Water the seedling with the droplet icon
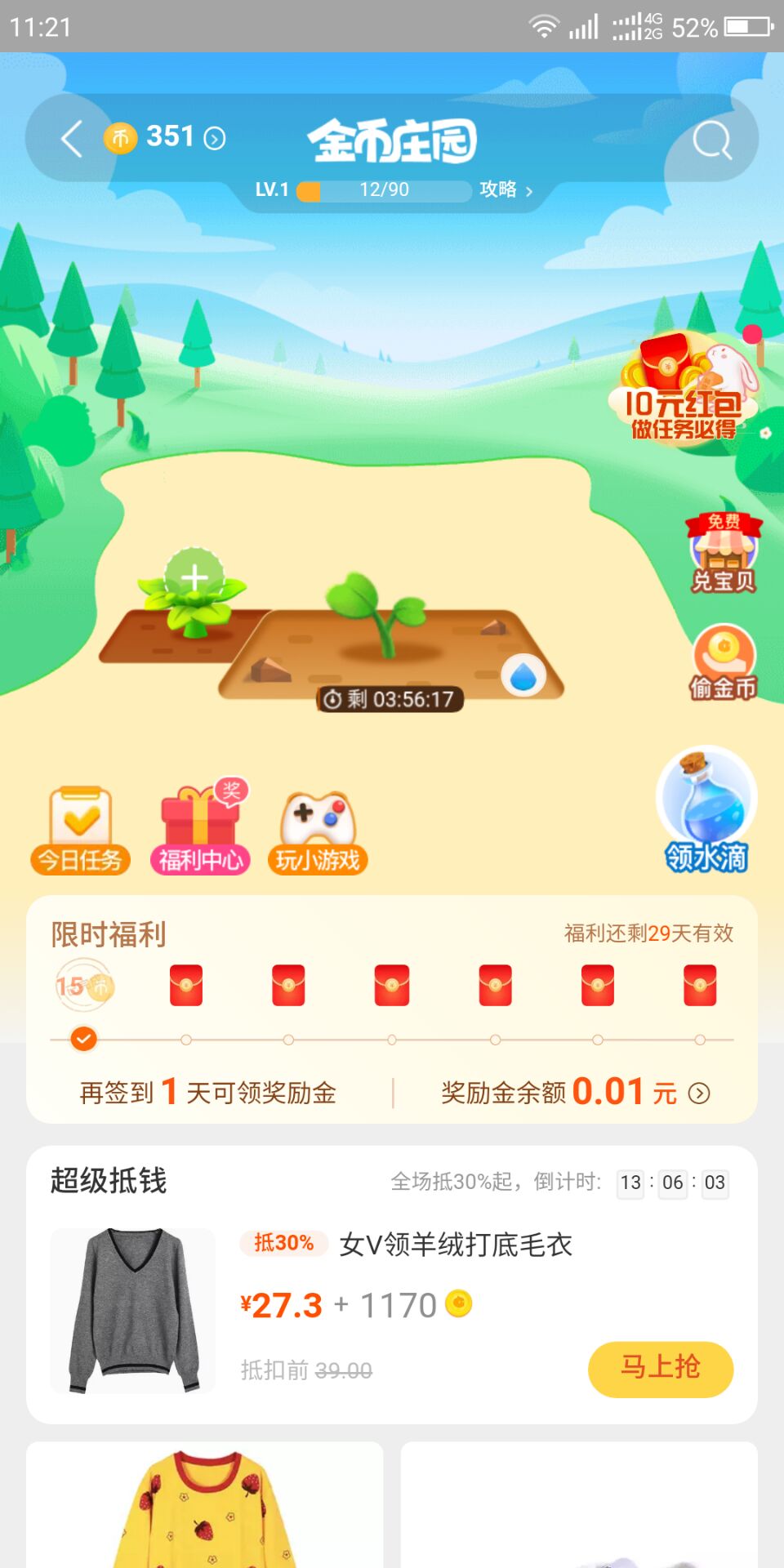Screen dimensions: 784x1568 point(523,675)
